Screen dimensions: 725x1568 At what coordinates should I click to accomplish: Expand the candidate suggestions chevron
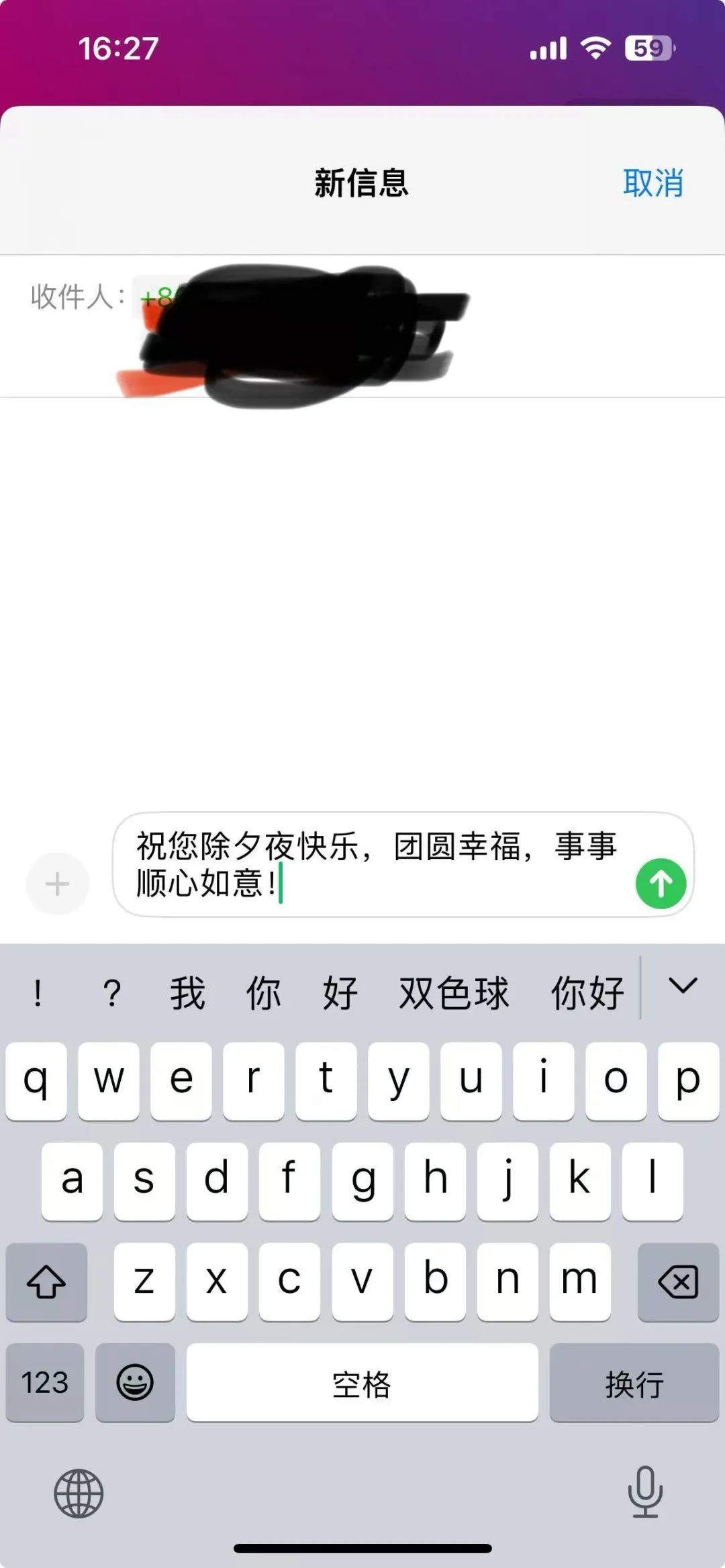(x=683, y=986)
